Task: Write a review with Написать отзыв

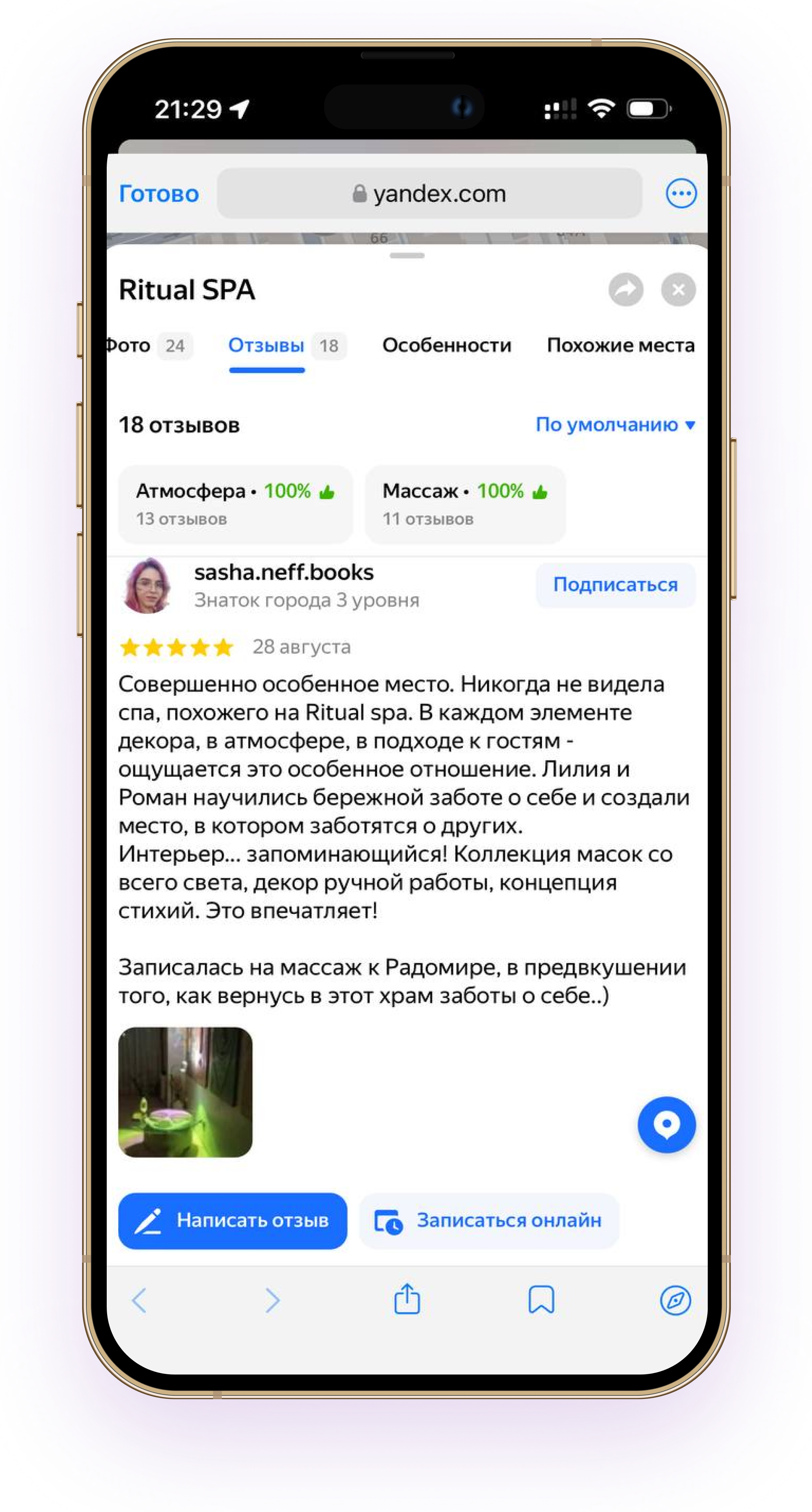Action: coord(233,1220)
